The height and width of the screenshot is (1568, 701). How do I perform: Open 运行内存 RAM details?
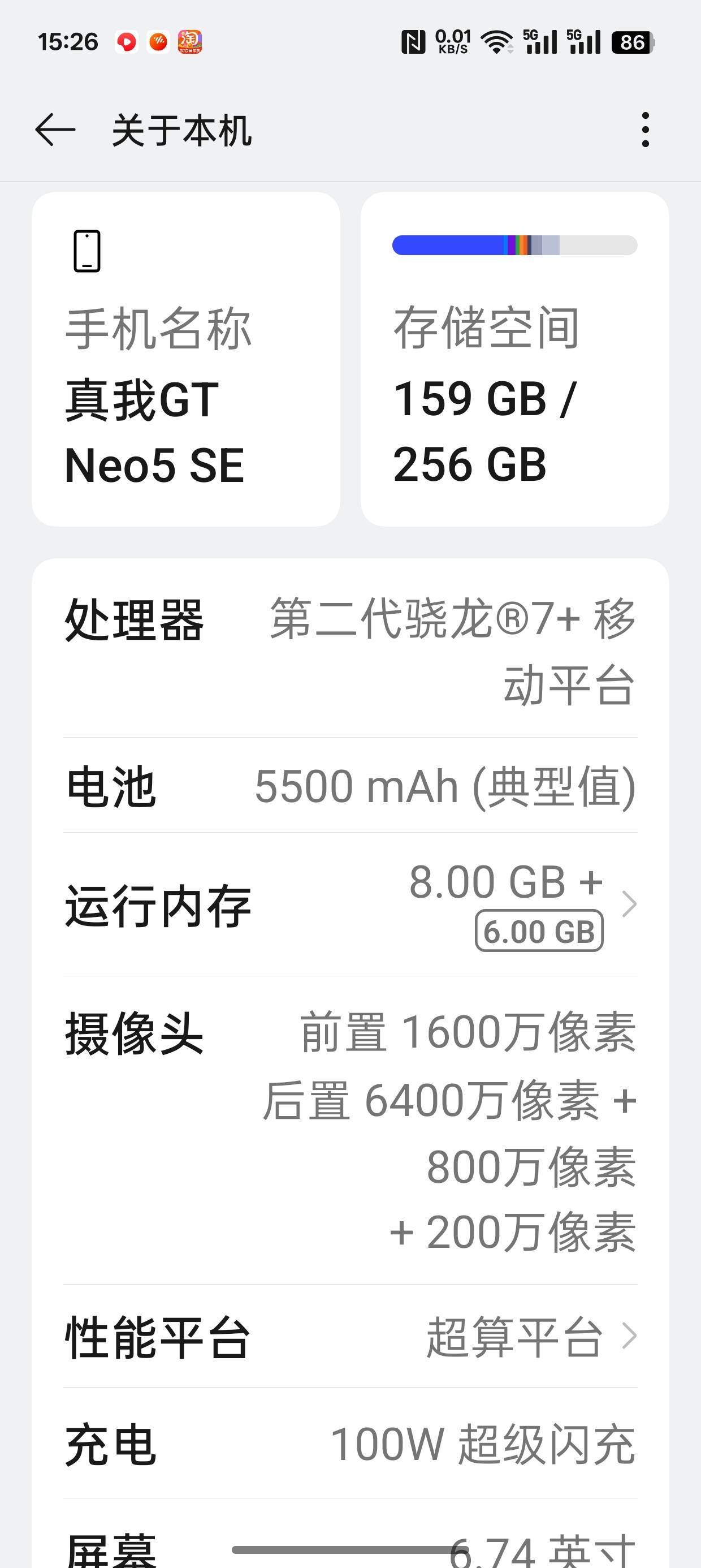point(350,905)
